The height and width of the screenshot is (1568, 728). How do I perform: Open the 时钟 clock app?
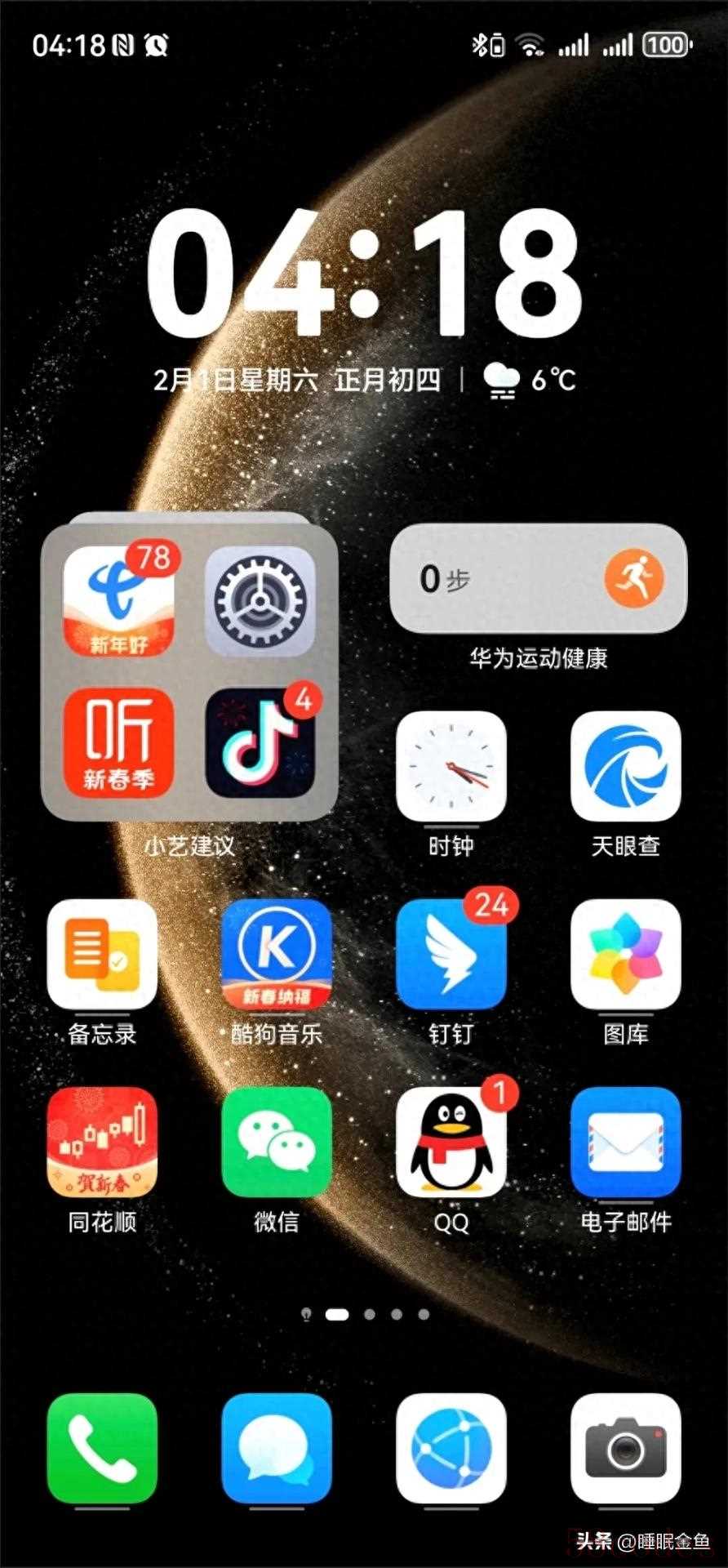tap(451, 767)
